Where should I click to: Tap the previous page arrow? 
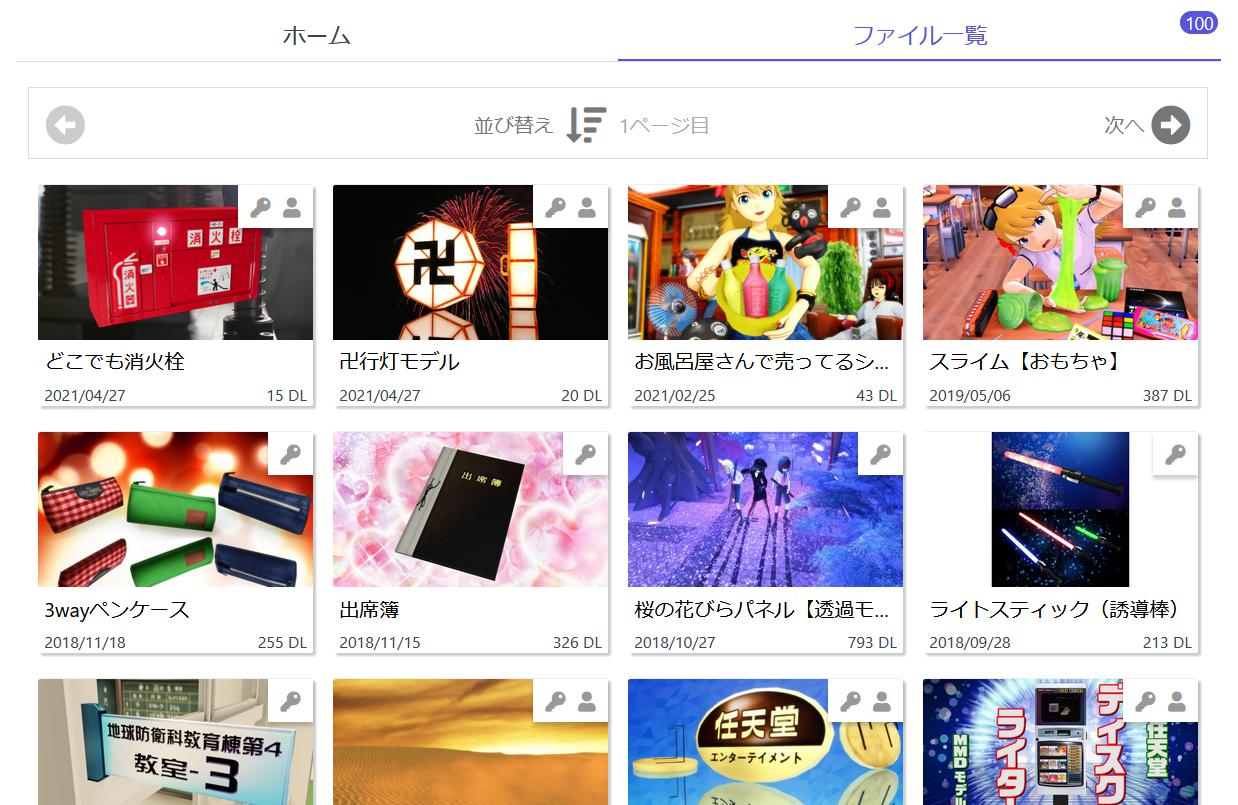click(x=65, y=125)
